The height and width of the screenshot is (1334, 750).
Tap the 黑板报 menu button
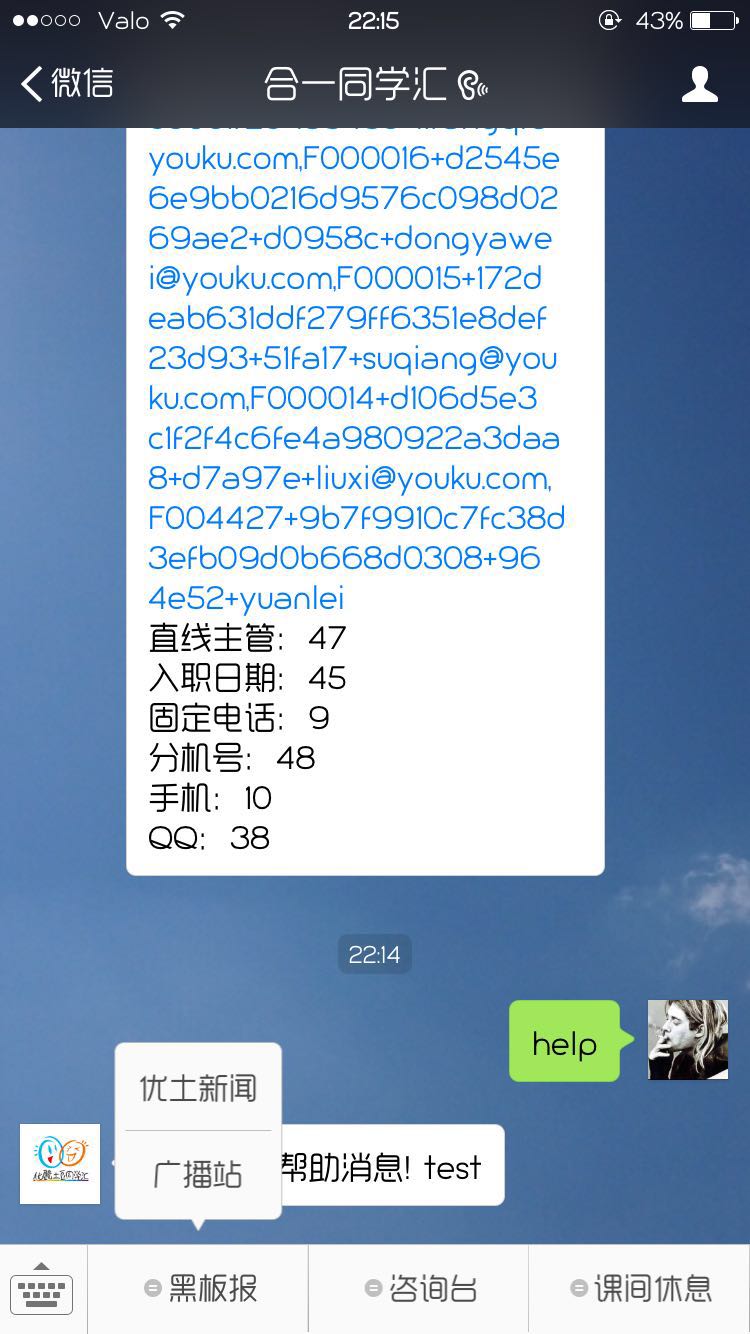199,1289
